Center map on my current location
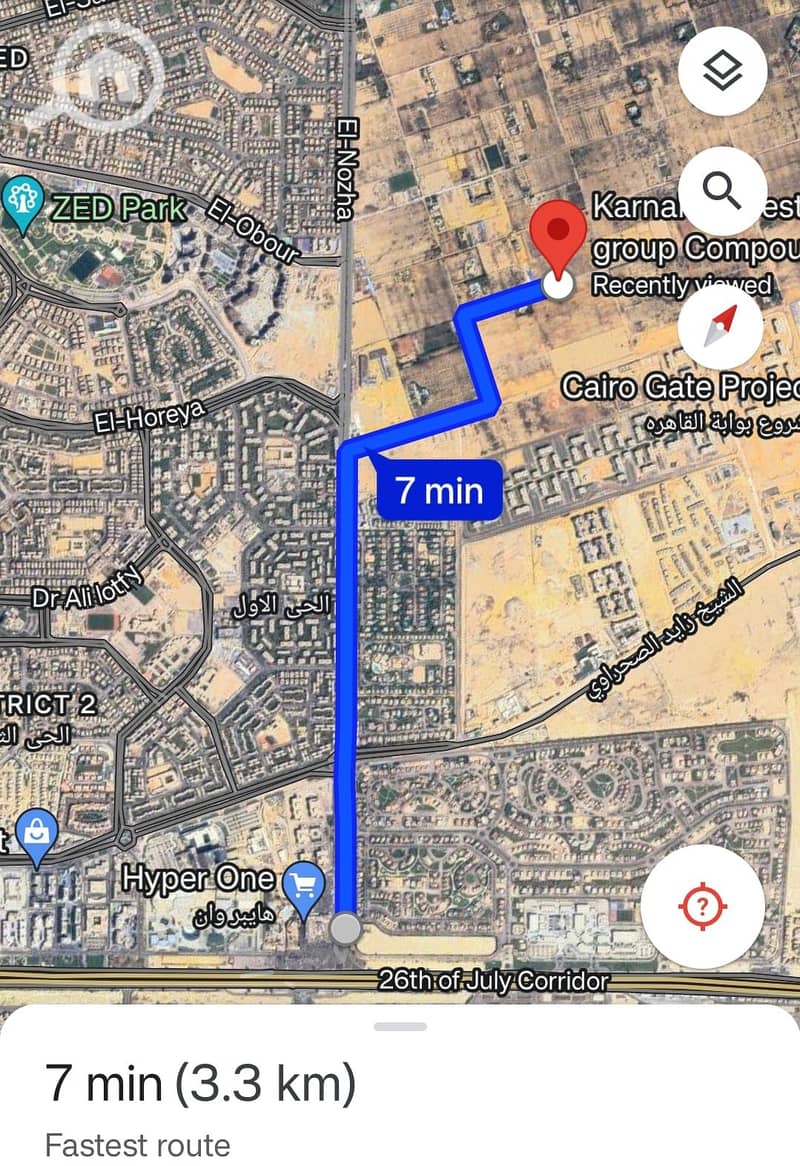The image size is (800, 1166). pos(702,907)
